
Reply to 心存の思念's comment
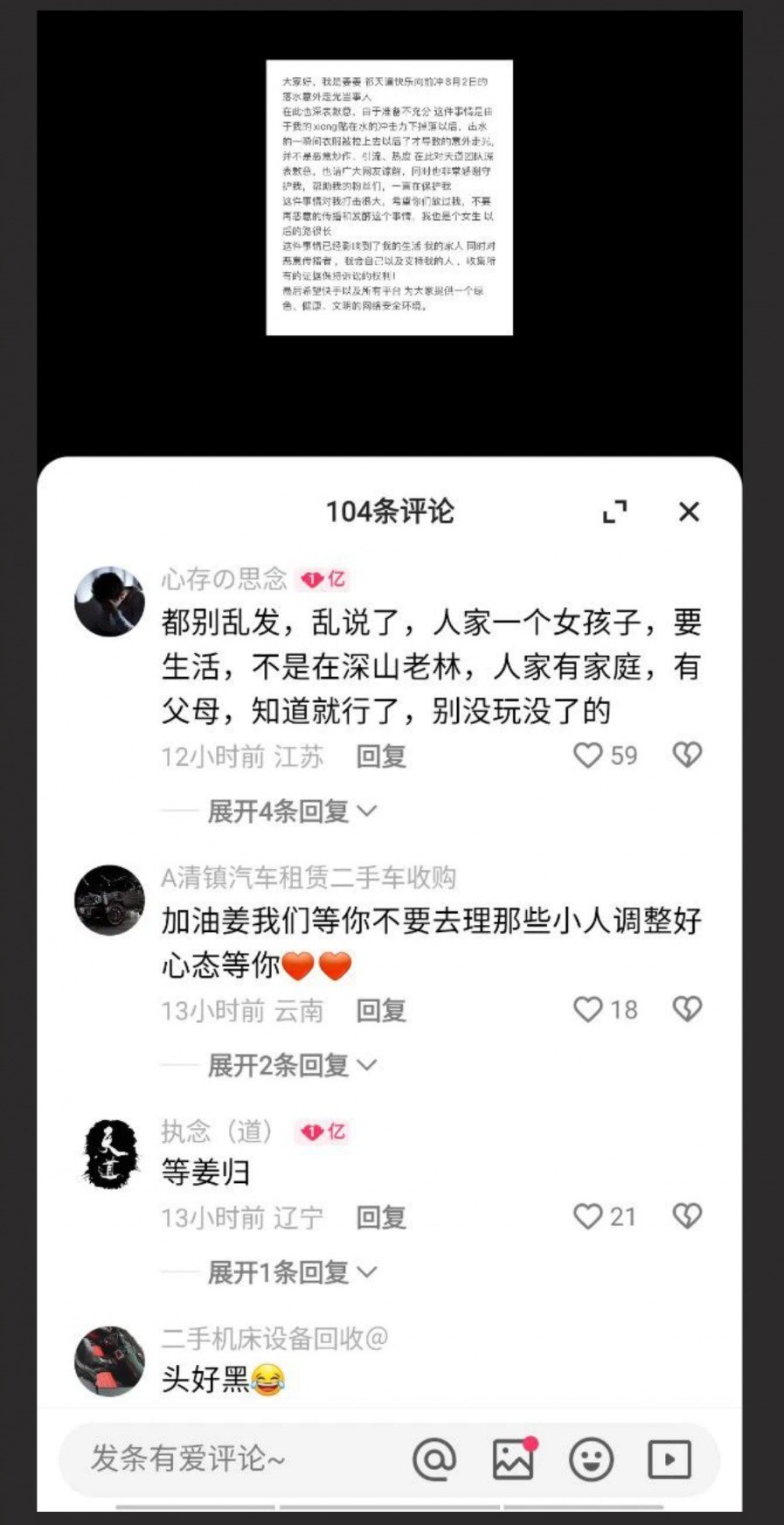click(x=381, y=756)
